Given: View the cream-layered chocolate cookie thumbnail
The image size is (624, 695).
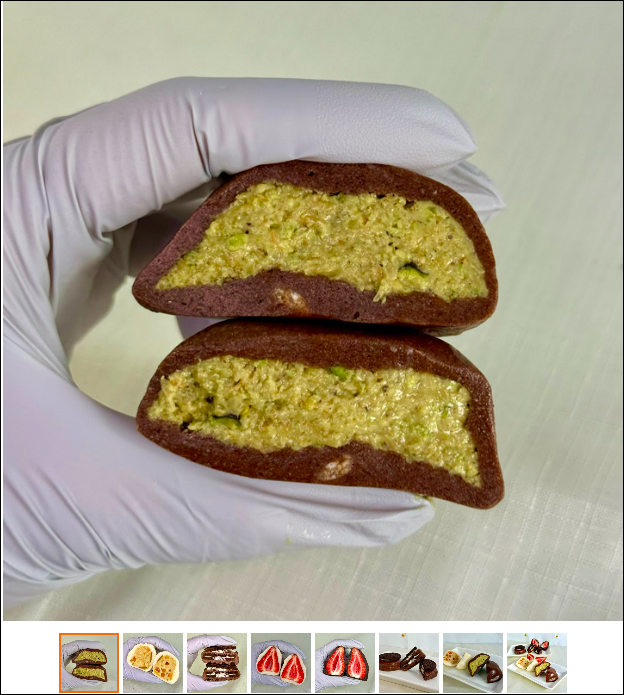Looking at the screenshot, I should click(x=217, y=663).
